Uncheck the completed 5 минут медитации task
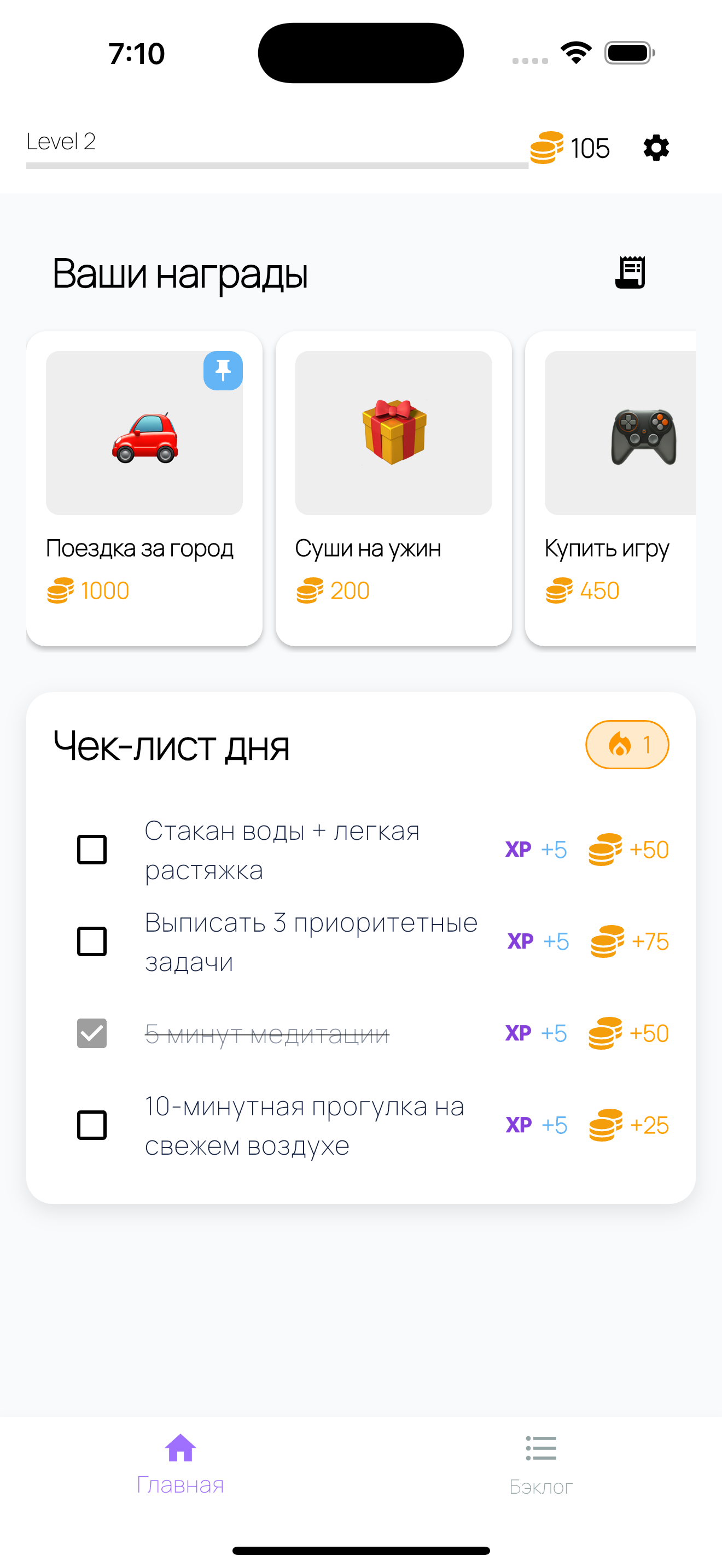 click(91, 1033)
